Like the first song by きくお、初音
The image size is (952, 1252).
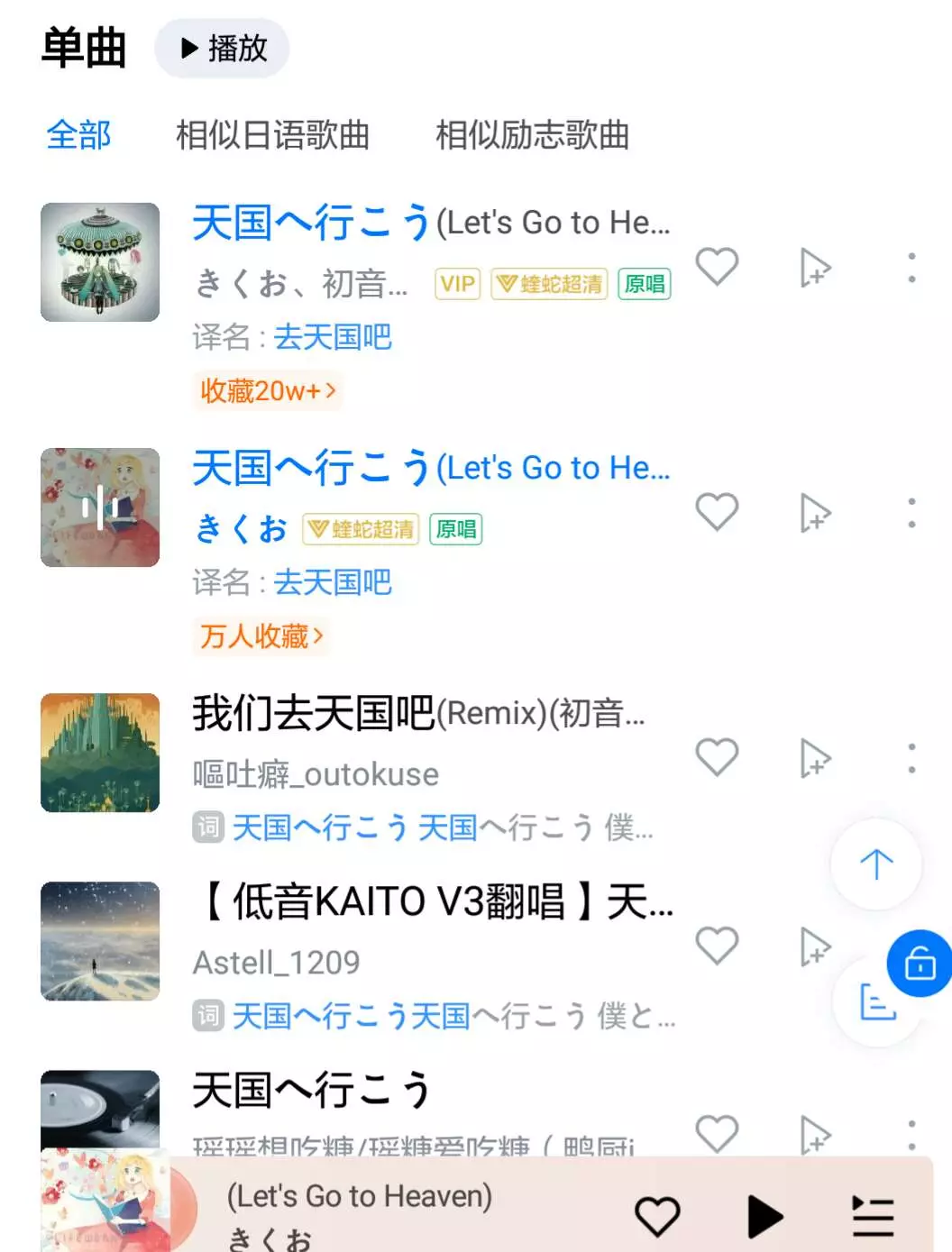(x=717, y=267)
